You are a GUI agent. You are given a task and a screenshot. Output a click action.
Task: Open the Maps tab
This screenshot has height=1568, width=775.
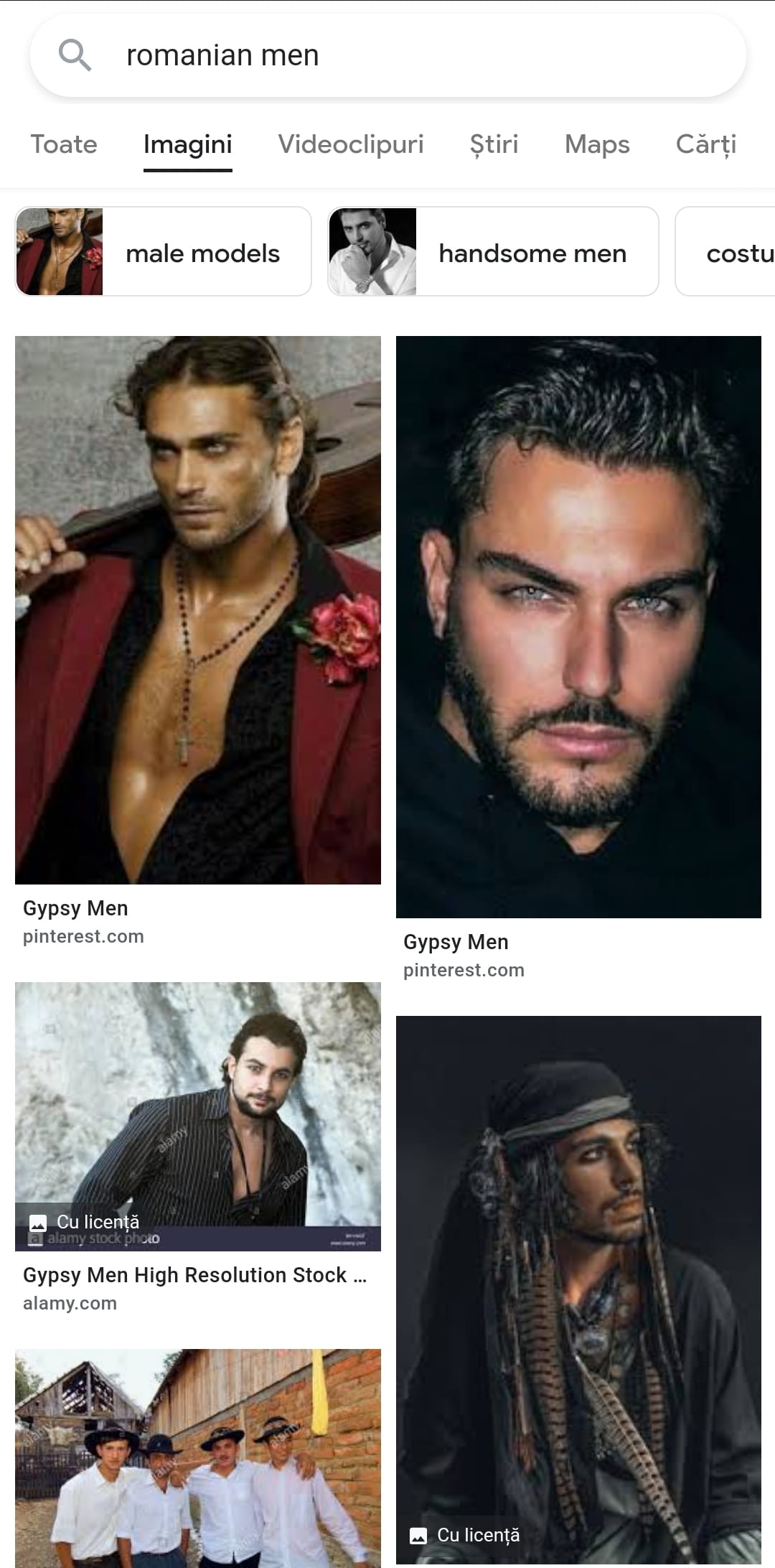tap(597, 144)
